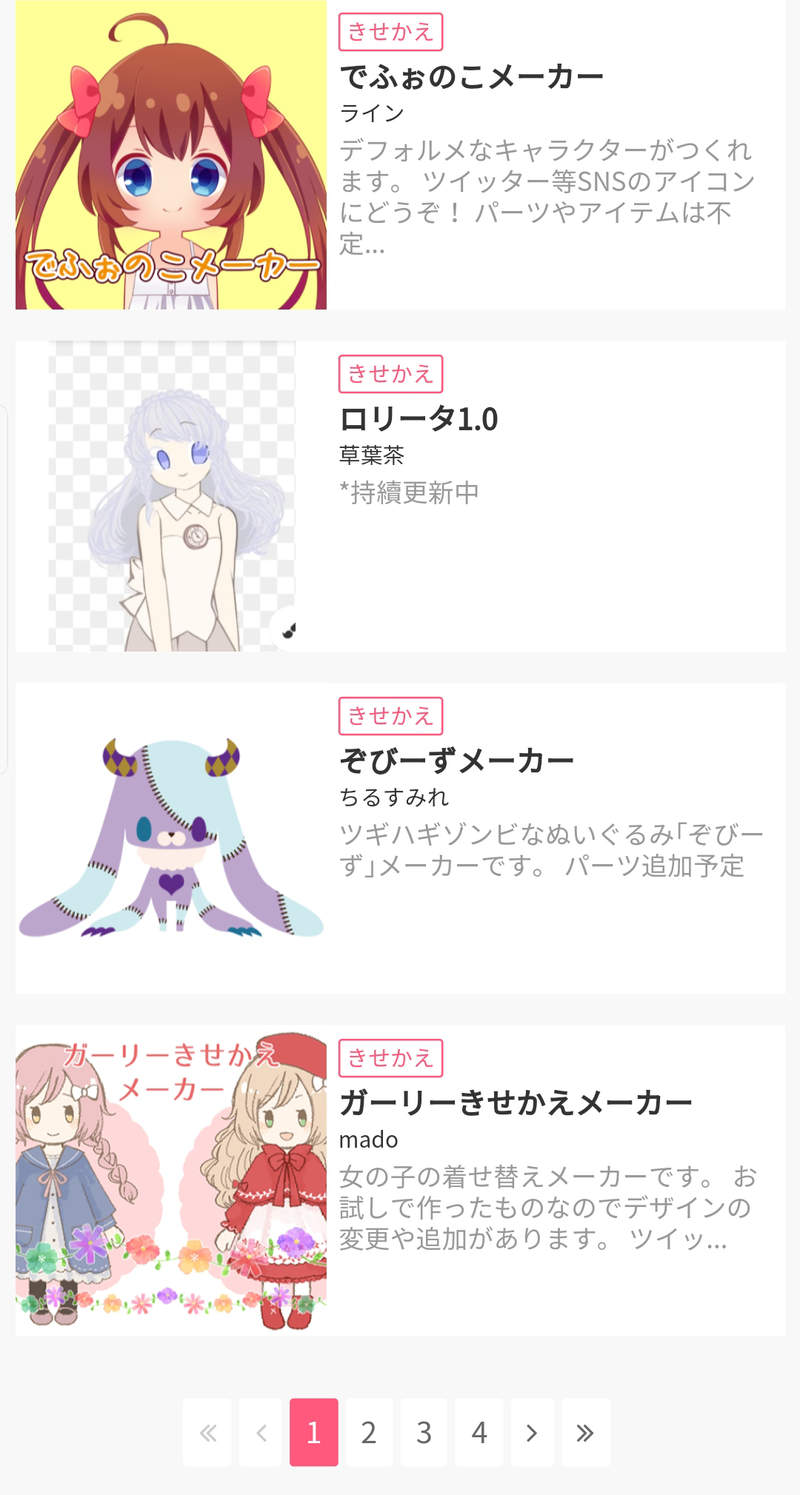Jump to the last page with the double-arrow
Viewport: 800px width, 1495px height.
(586, 1430)
